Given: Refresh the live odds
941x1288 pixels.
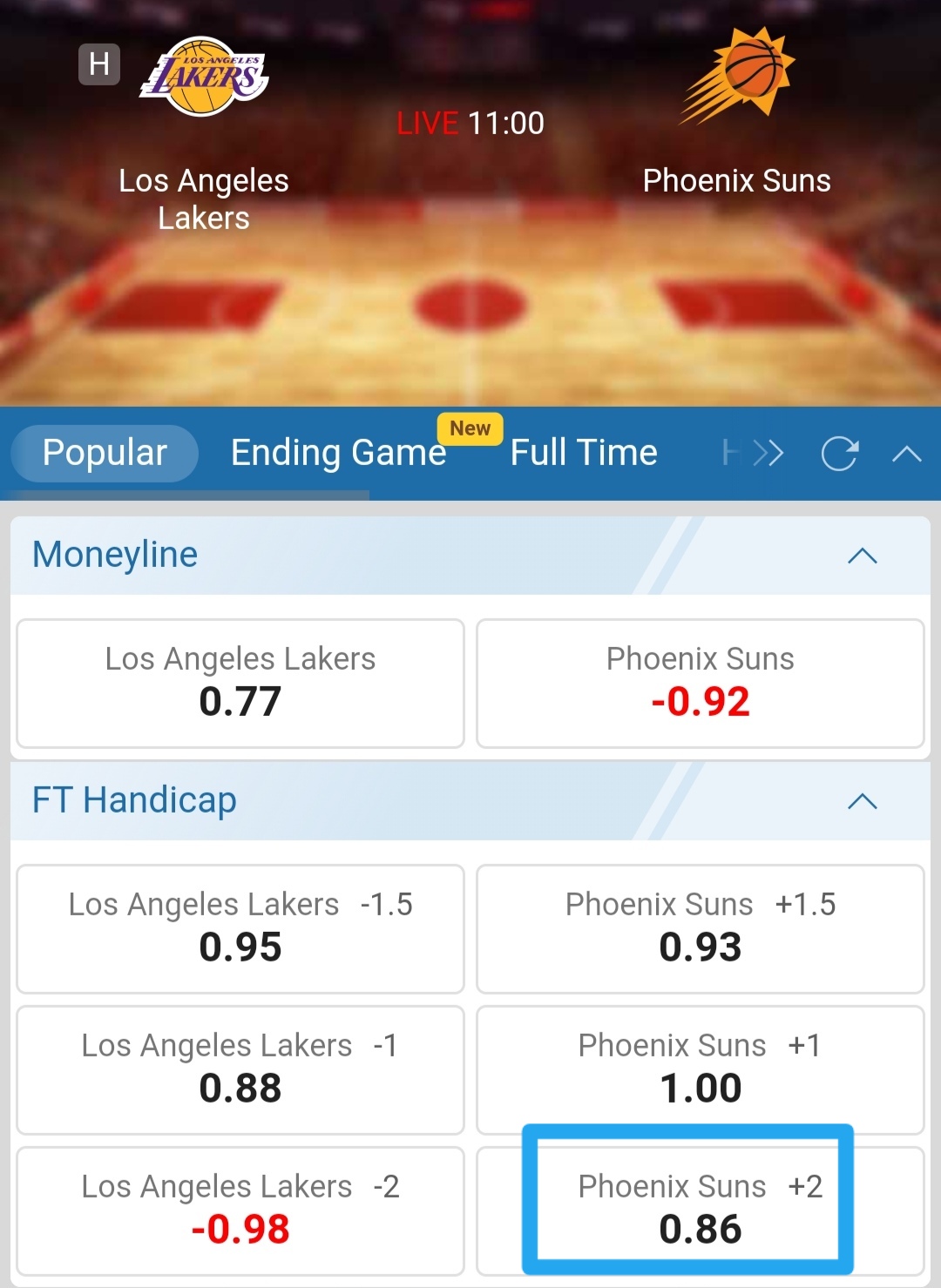Looking at the screenshot, I should (x=839, y=453).
